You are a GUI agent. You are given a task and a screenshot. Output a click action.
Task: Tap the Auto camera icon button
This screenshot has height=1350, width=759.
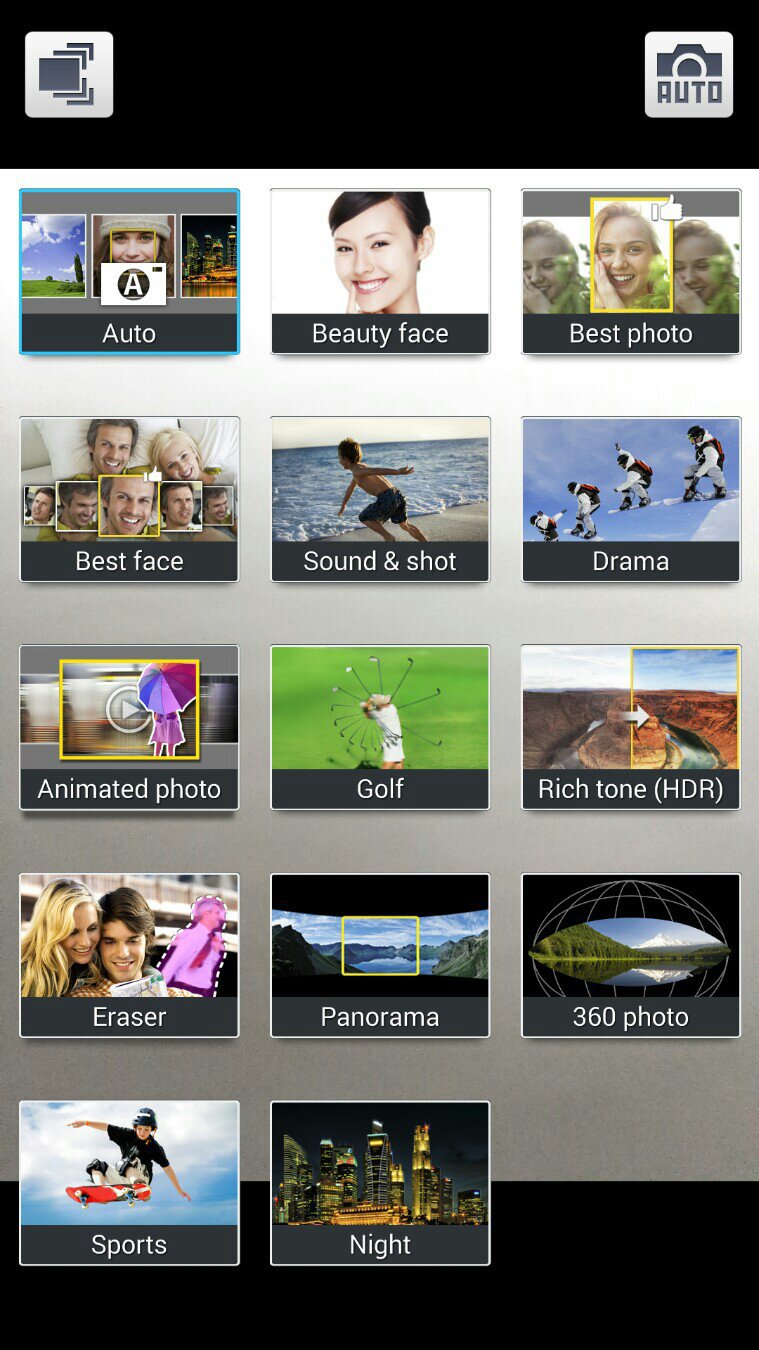click(689, 75)
